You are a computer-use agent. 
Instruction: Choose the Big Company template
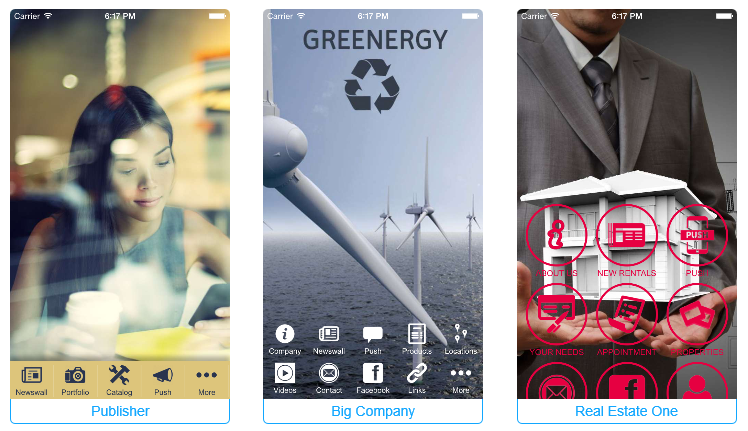coord(373,411)
